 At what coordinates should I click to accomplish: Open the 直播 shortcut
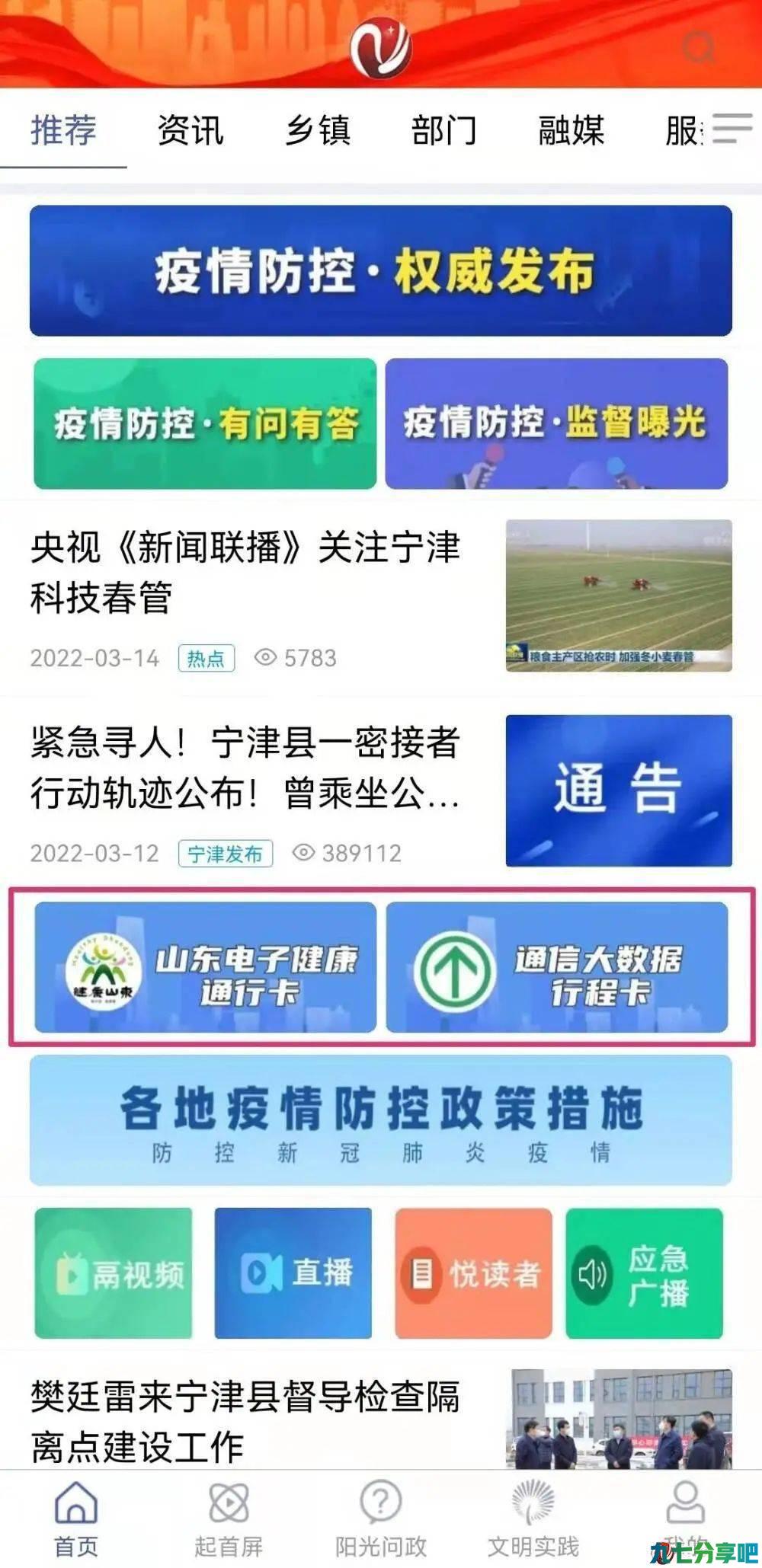pyautogui.click(x=293, y=1273)
